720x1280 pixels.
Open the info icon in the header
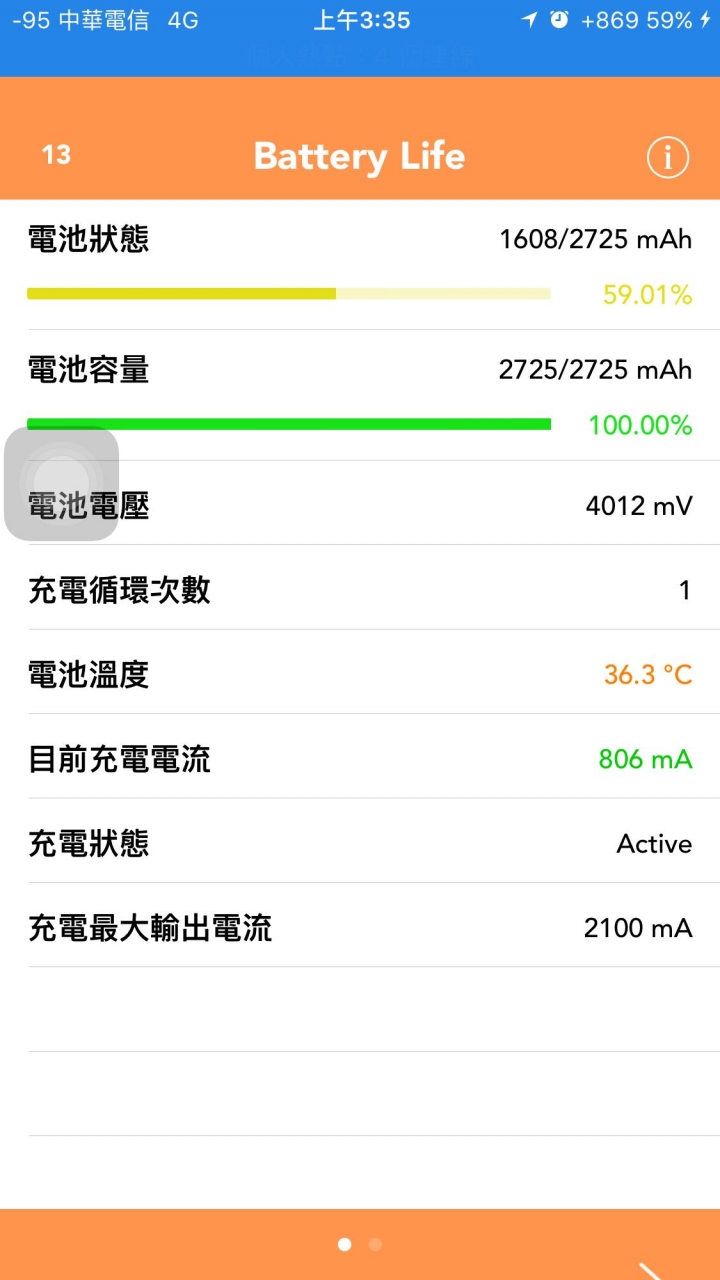(x=668, y=157)
